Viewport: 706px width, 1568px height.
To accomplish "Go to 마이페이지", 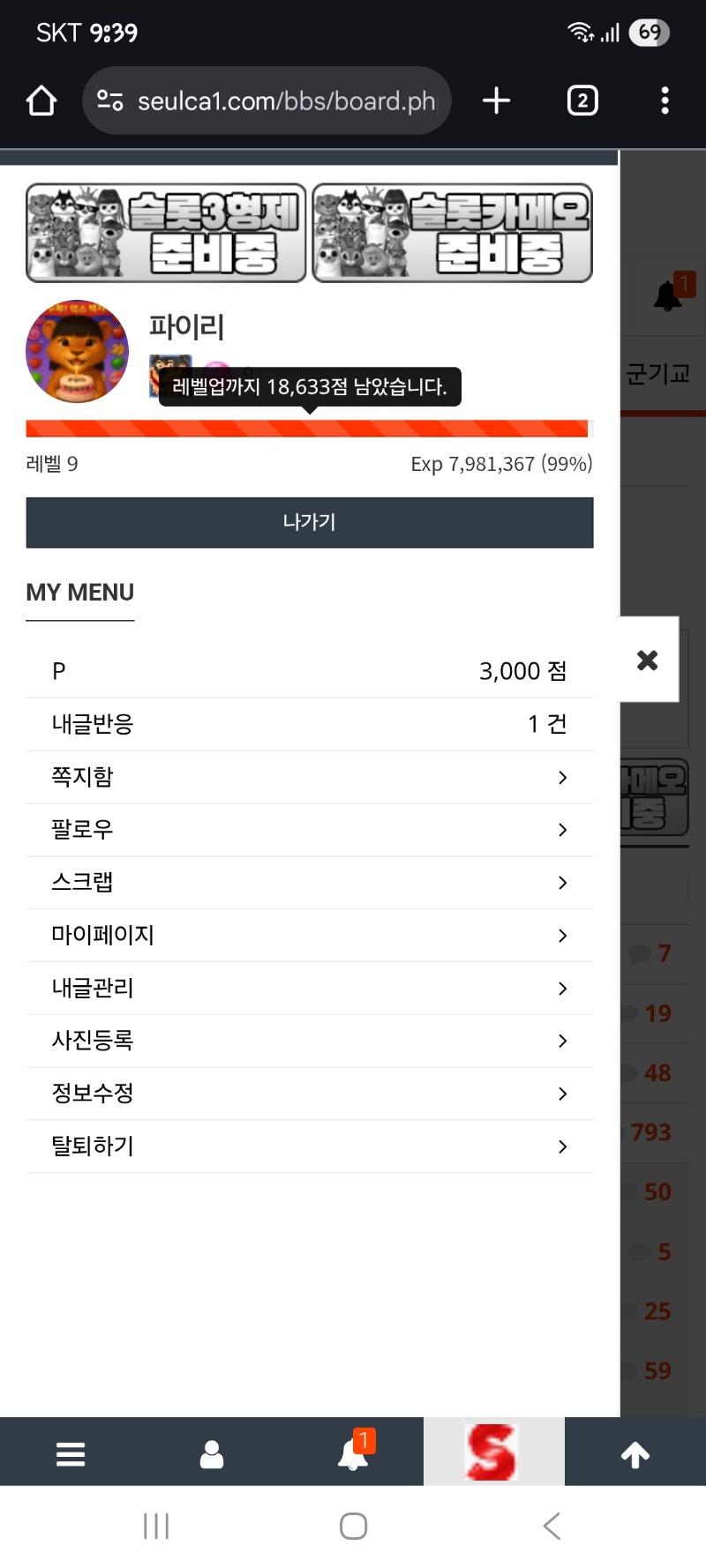I will [309, 935].
